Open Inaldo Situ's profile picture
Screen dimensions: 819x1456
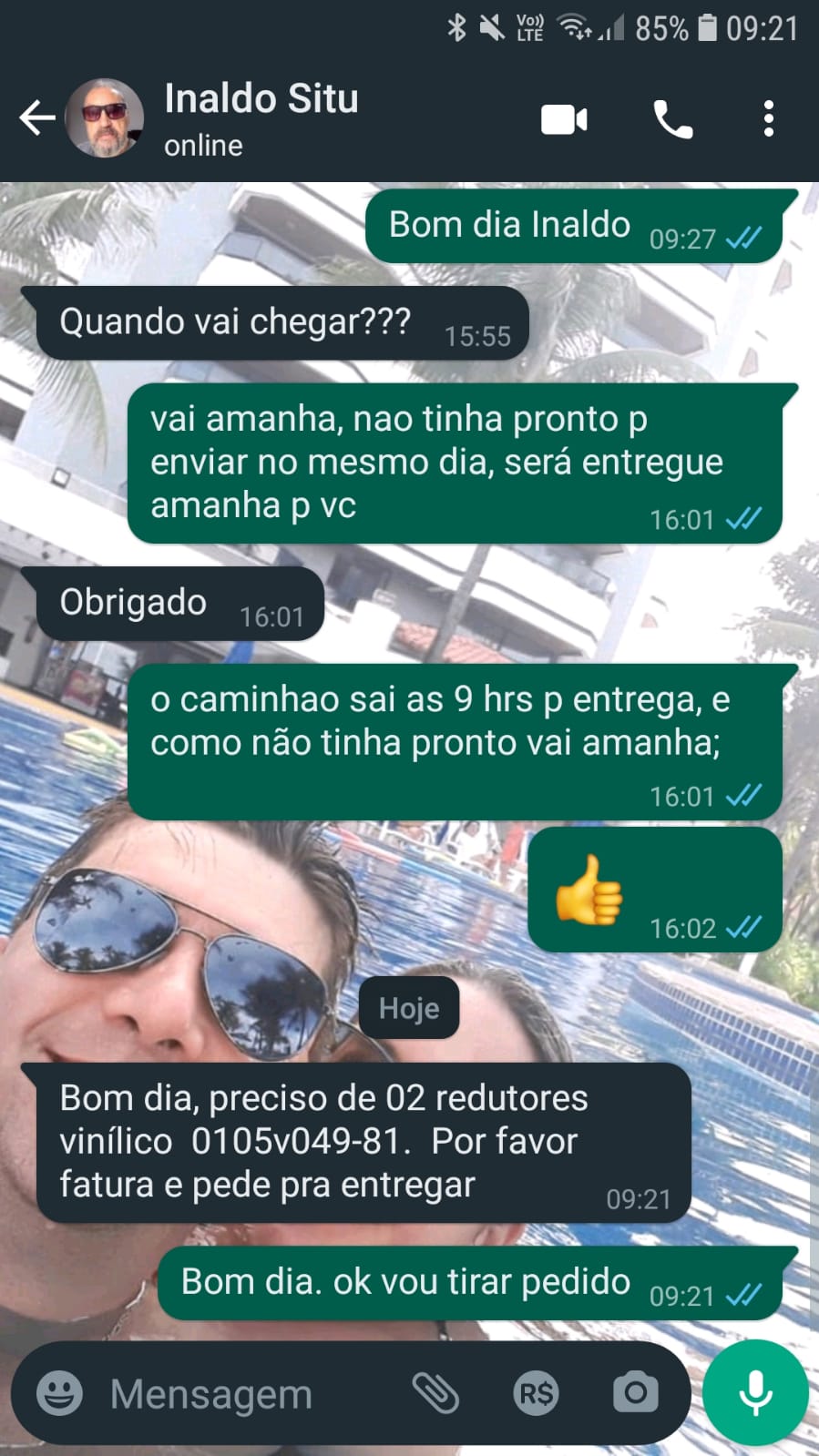pos(105,118)
